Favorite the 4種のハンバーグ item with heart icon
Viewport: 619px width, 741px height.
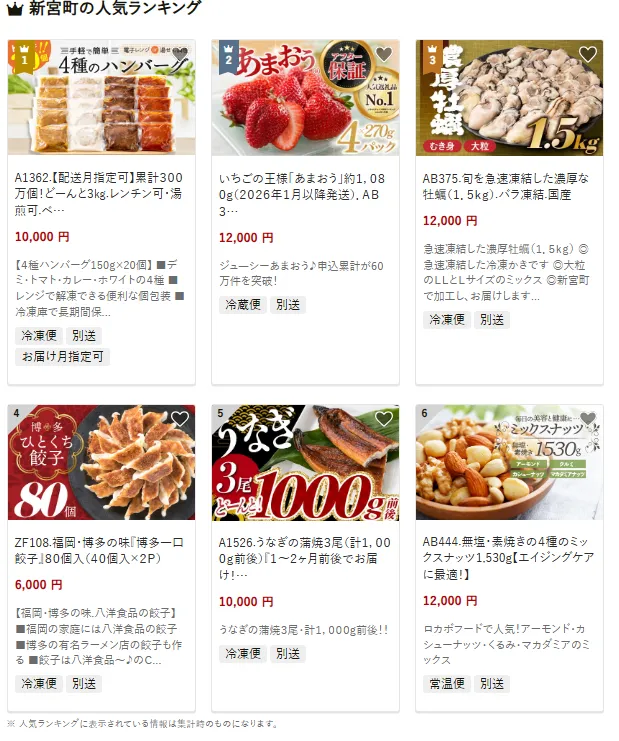pyautogui.click(x=180, y=56)
